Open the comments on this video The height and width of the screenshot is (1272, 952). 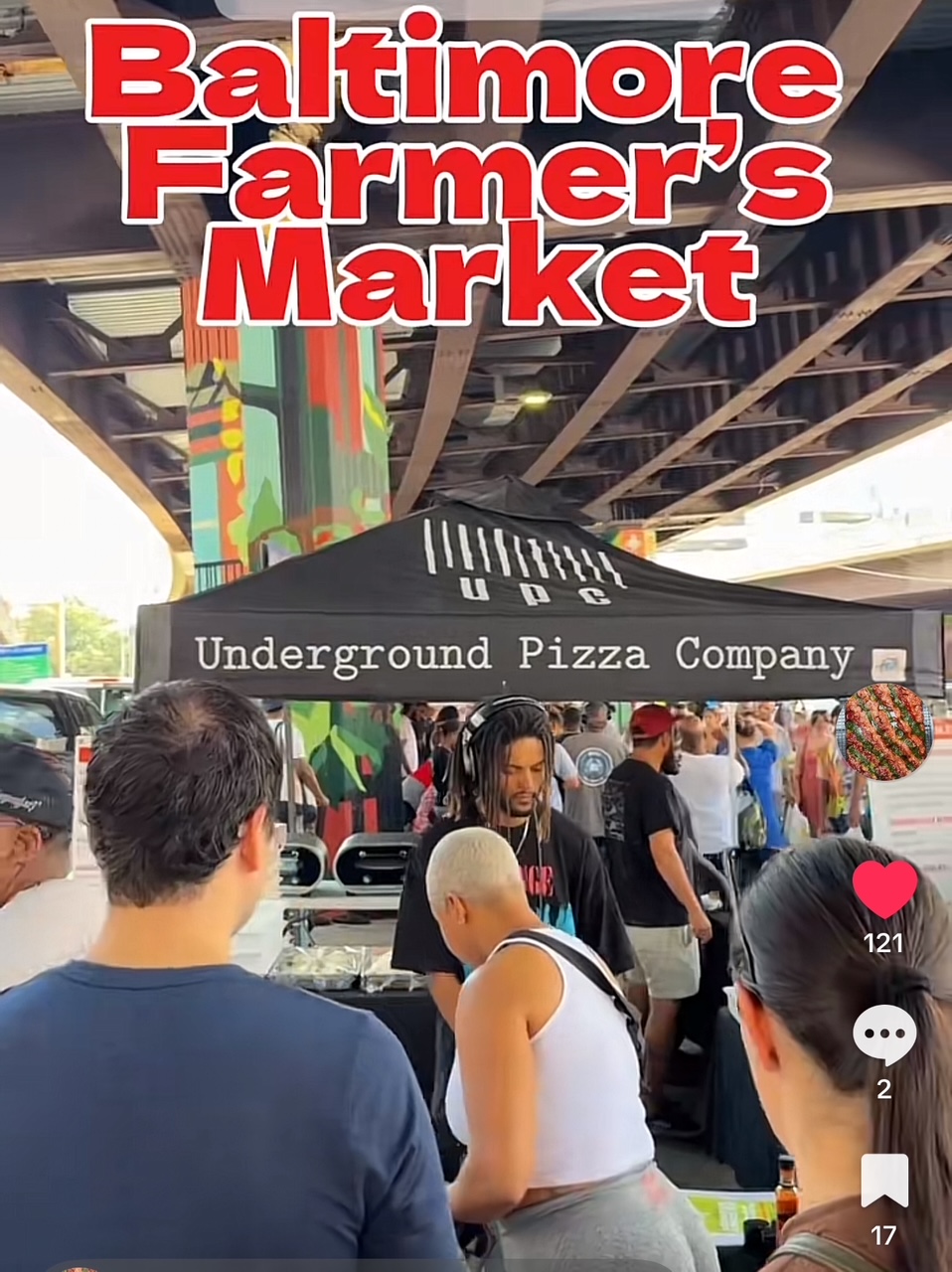point(884,1034)
